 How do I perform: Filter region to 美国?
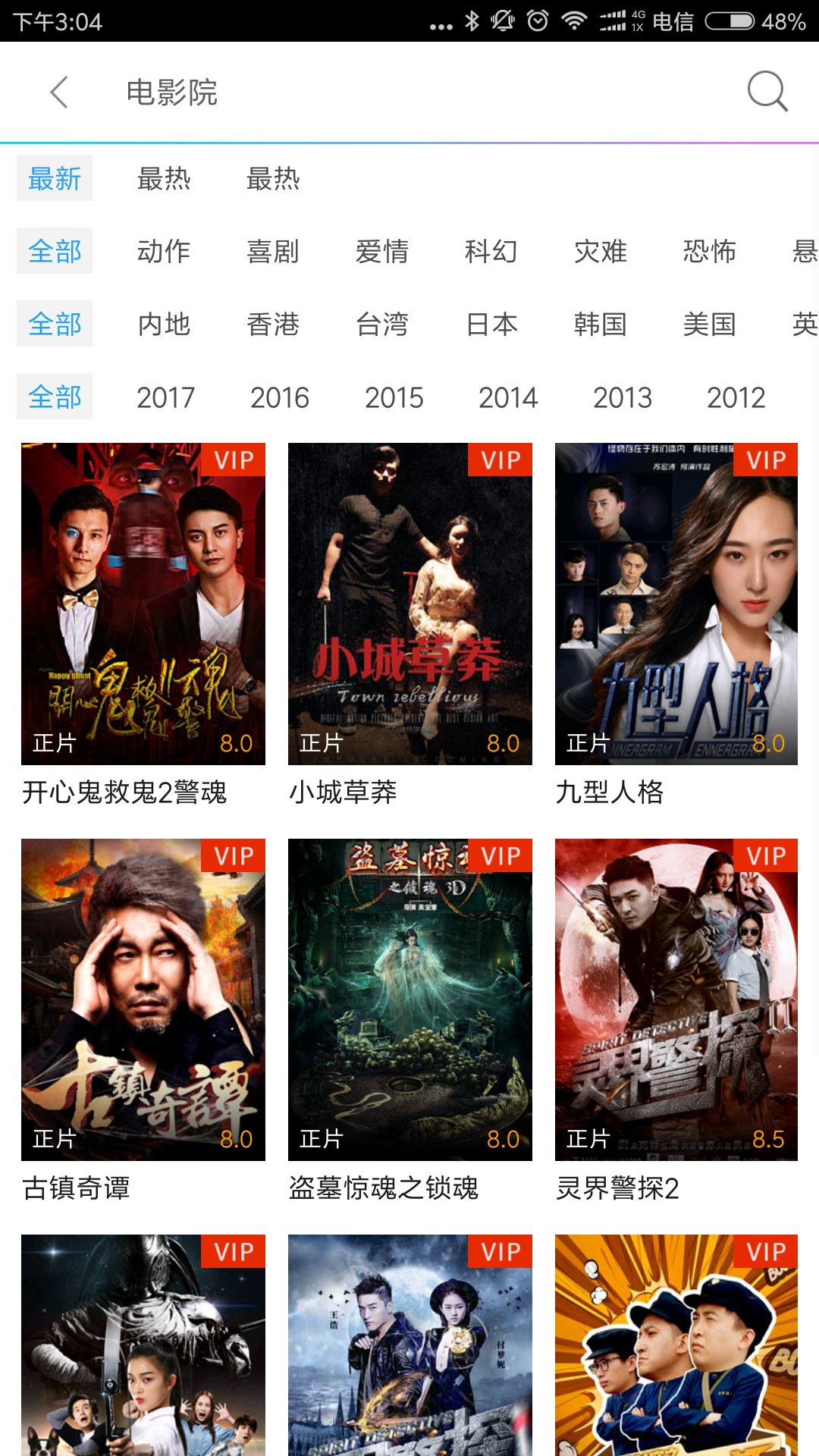pyautogui.click(x=710, y=324)
